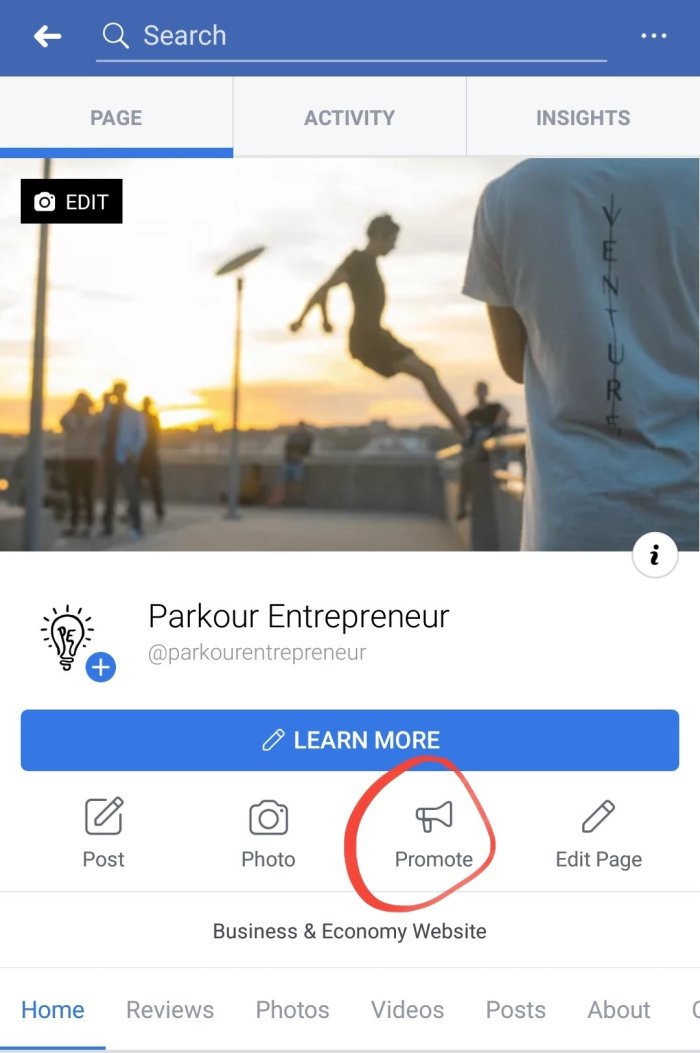Select the Home section tab

[53, 1010]
